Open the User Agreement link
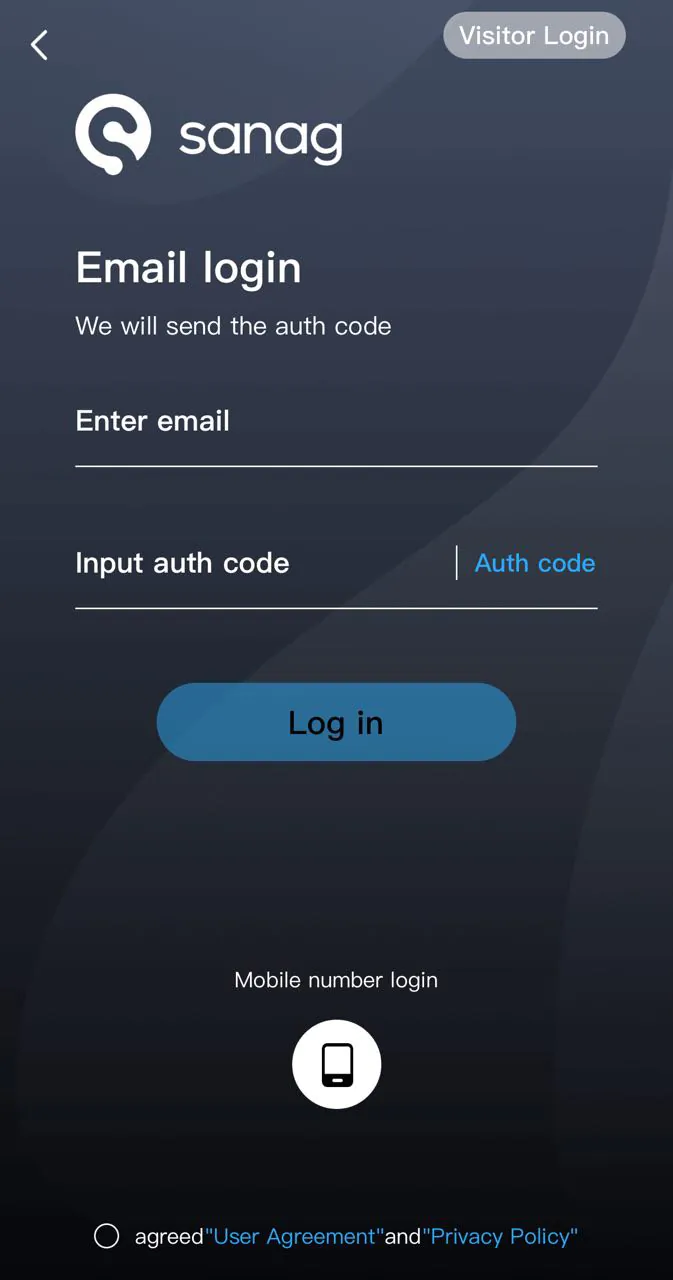673x1280 pixels. coord(295,1237)
